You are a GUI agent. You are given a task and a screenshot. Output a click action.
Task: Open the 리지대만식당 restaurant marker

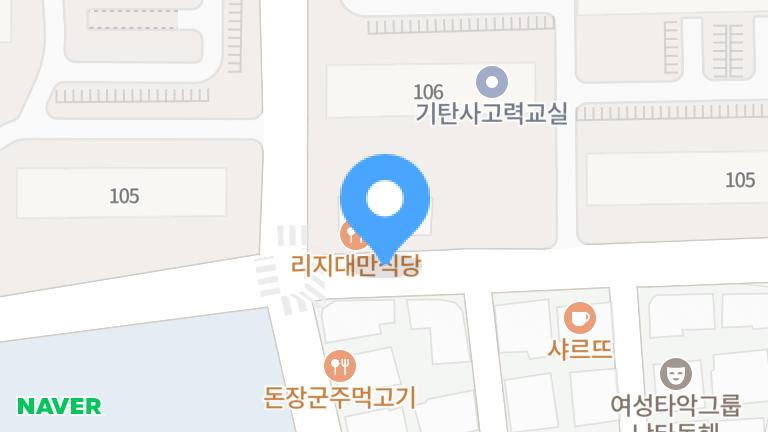click(350, 237)
